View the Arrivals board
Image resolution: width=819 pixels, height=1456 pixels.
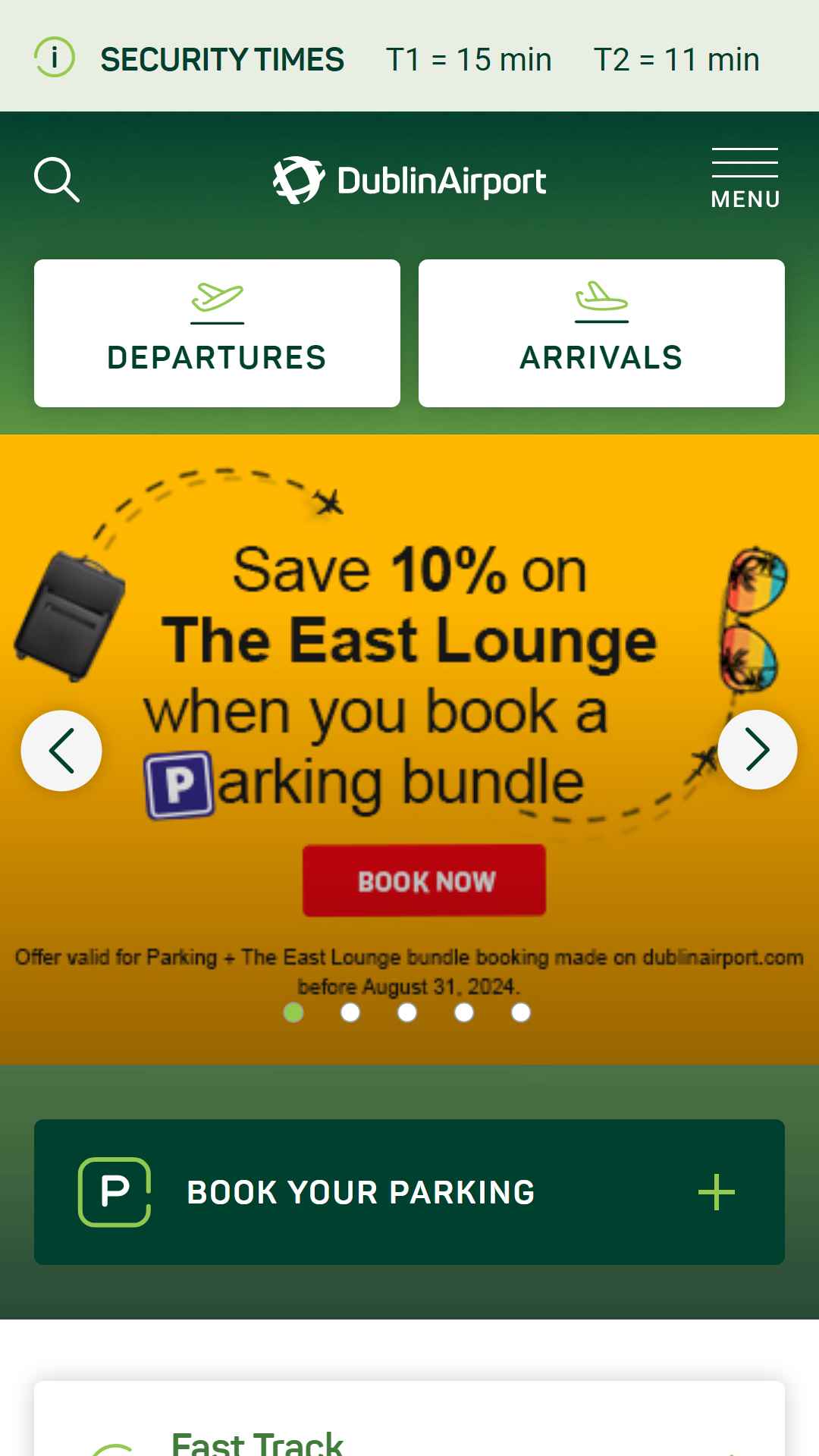601,333
